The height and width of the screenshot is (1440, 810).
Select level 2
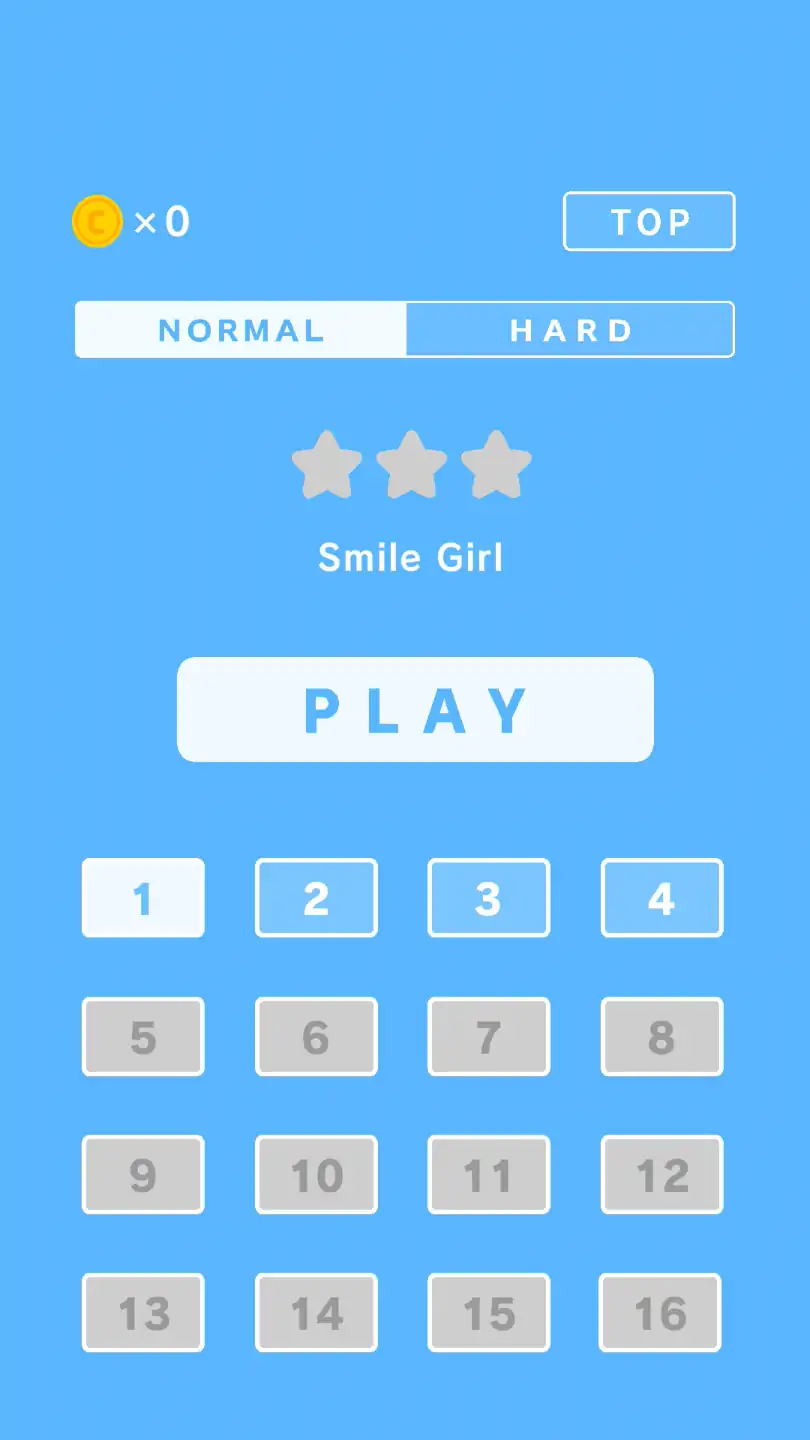pos(316,898)
